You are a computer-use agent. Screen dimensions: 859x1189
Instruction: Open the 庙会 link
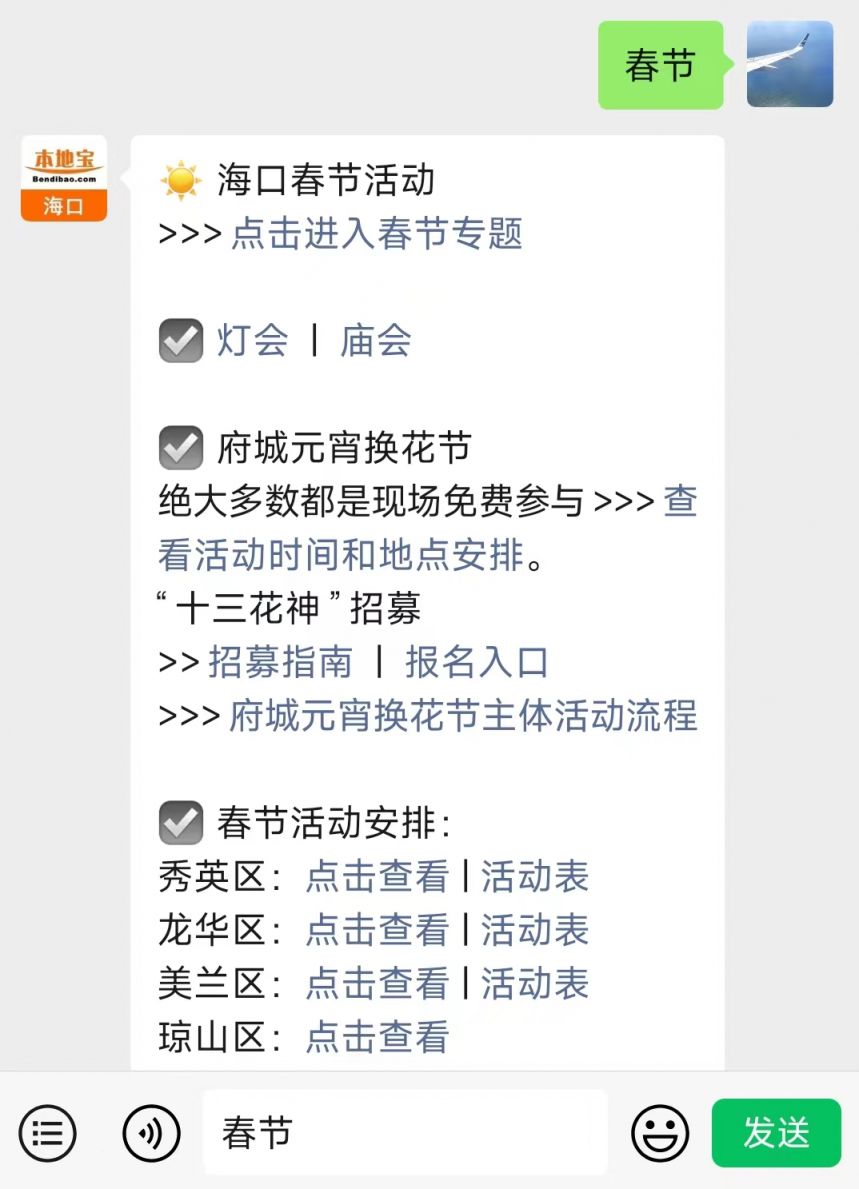[x=376, y=341]
